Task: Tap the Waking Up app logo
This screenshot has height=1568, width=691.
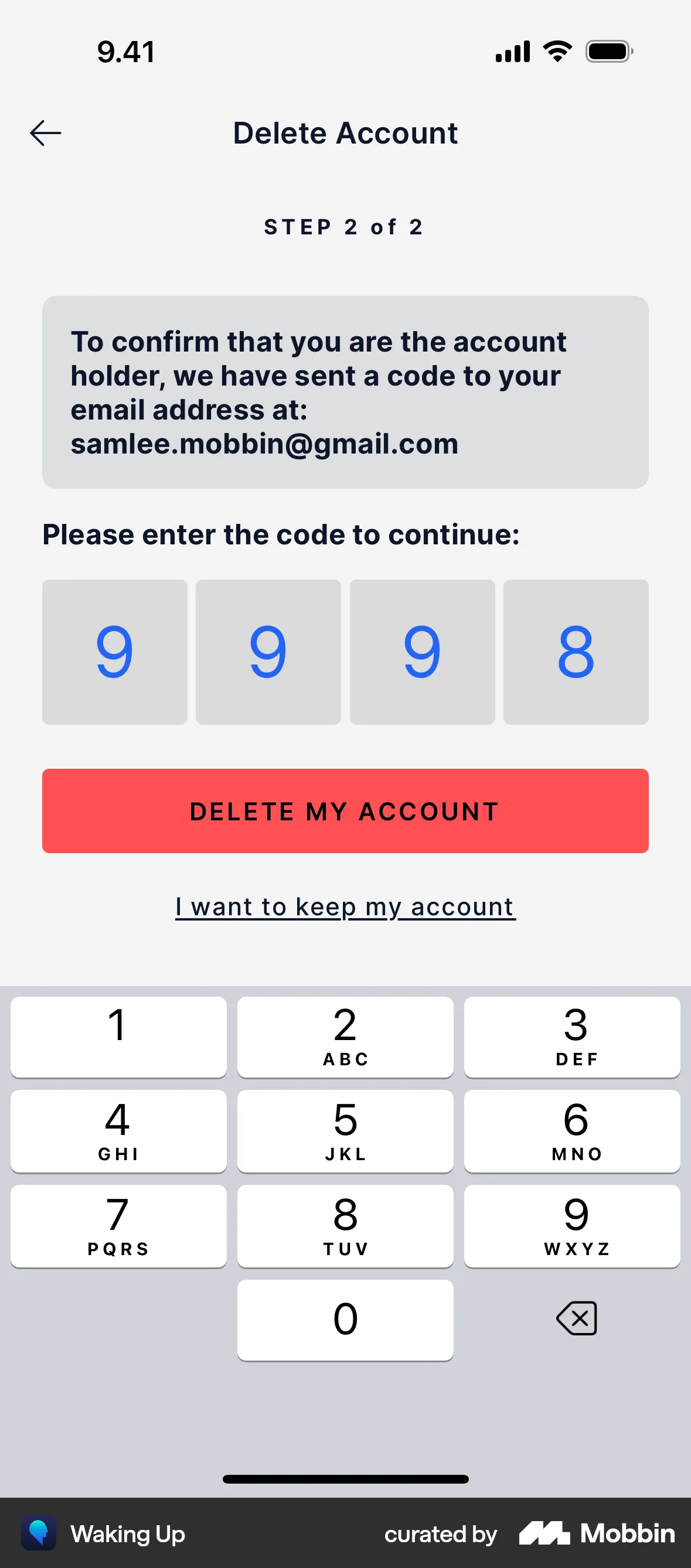Action: tap(38, 1533)
